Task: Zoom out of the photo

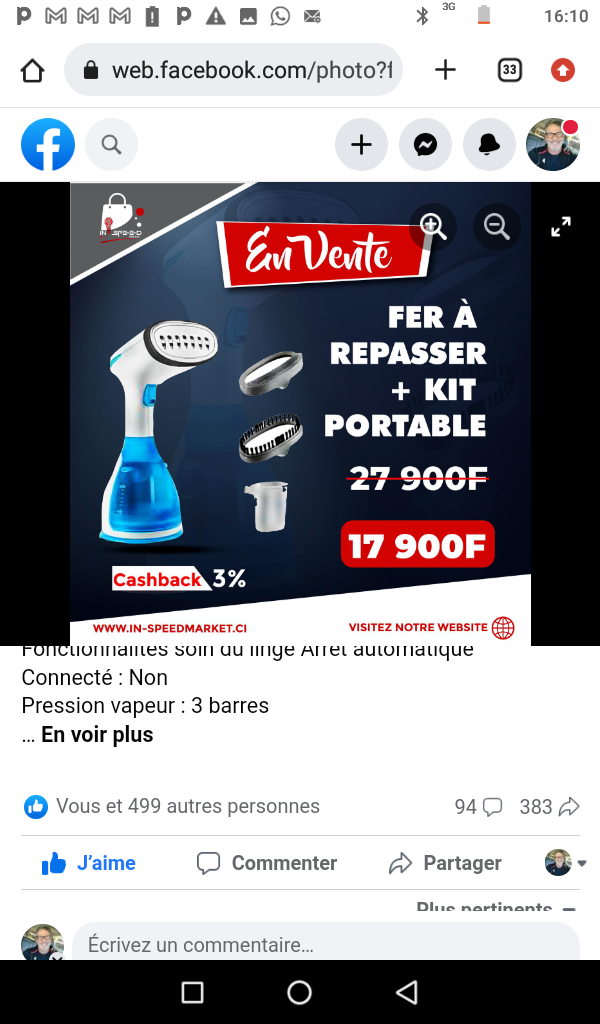Action: pos(497,227)
